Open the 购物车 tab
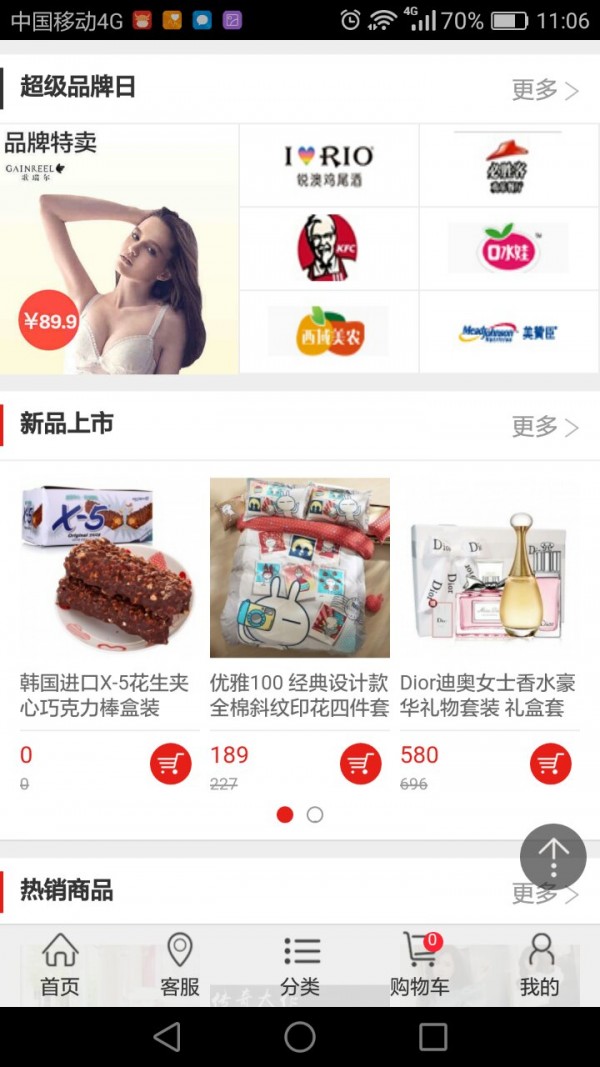This screenshot has height=1067, width=600. click(420, 965)
